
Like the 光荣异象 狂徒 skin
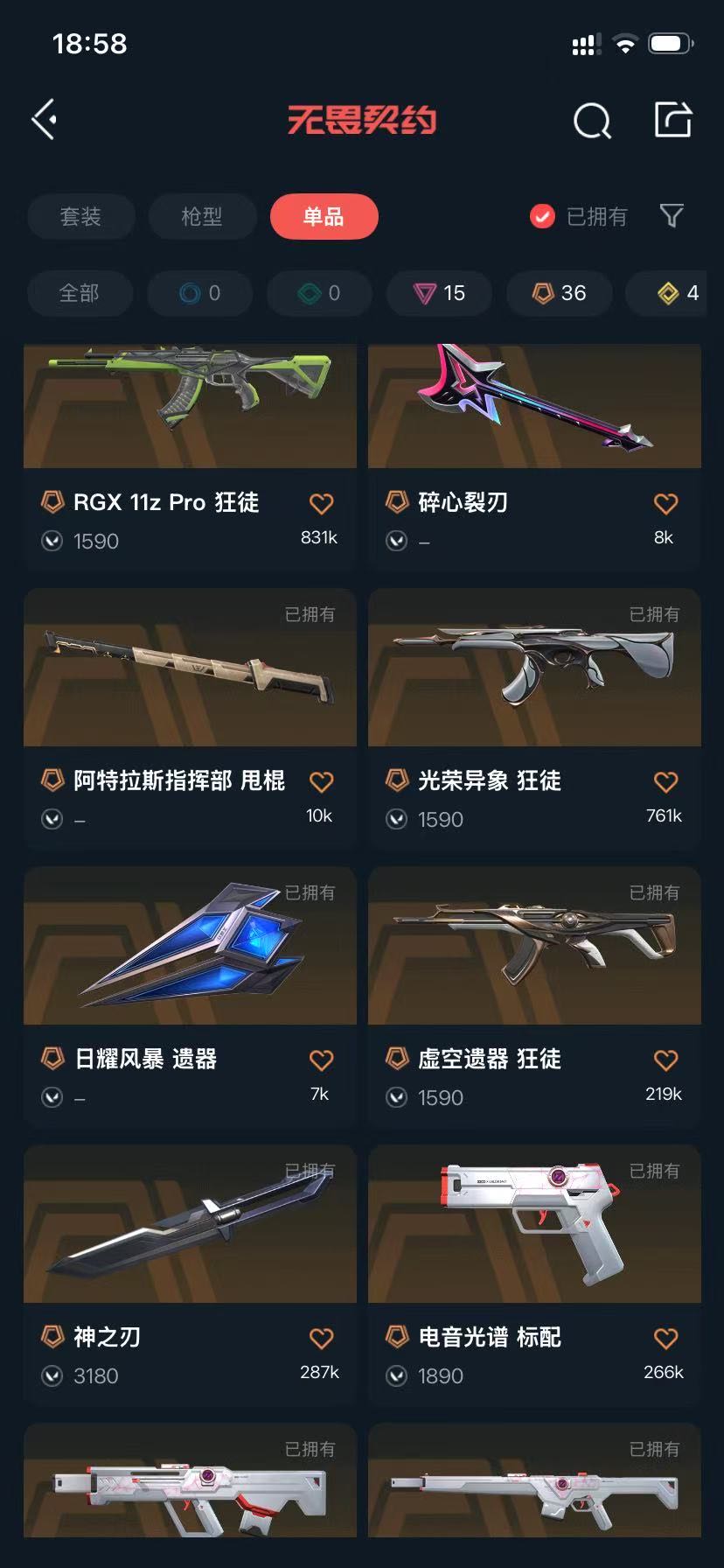pos(665,781)
